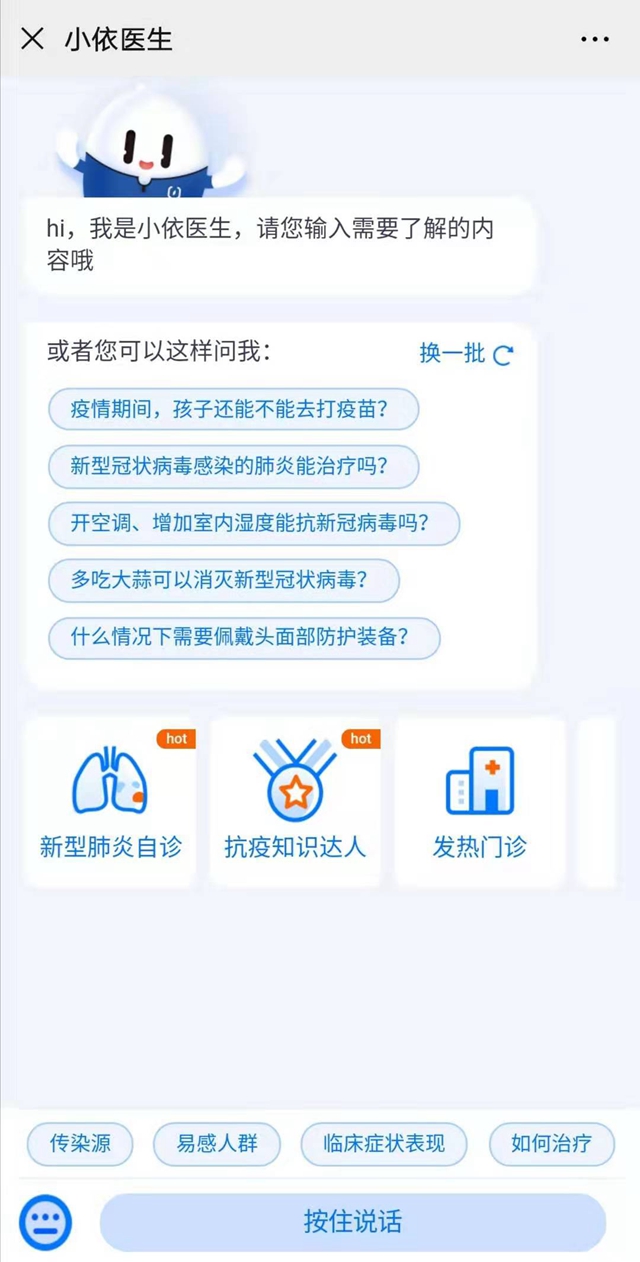Image resolution: width=640 pixels, height=1262 pixels.
Task: Open the 发热门诊 card
Action: pyautogui.click(x=480, y=802)
